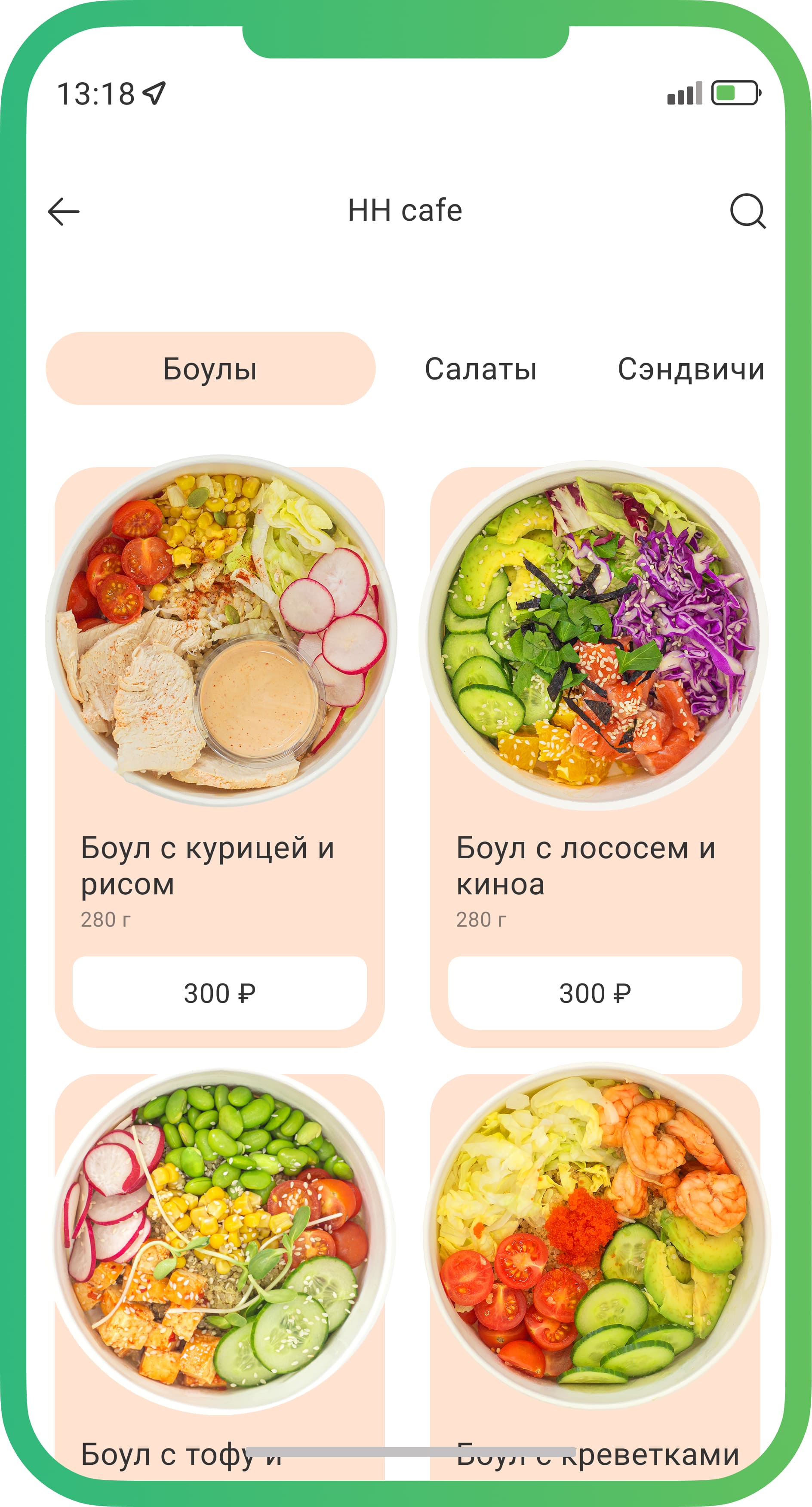This screenshot has width=812, height=1507.
Task: Open search in HH cafe
Action: [x=747, y=211]
